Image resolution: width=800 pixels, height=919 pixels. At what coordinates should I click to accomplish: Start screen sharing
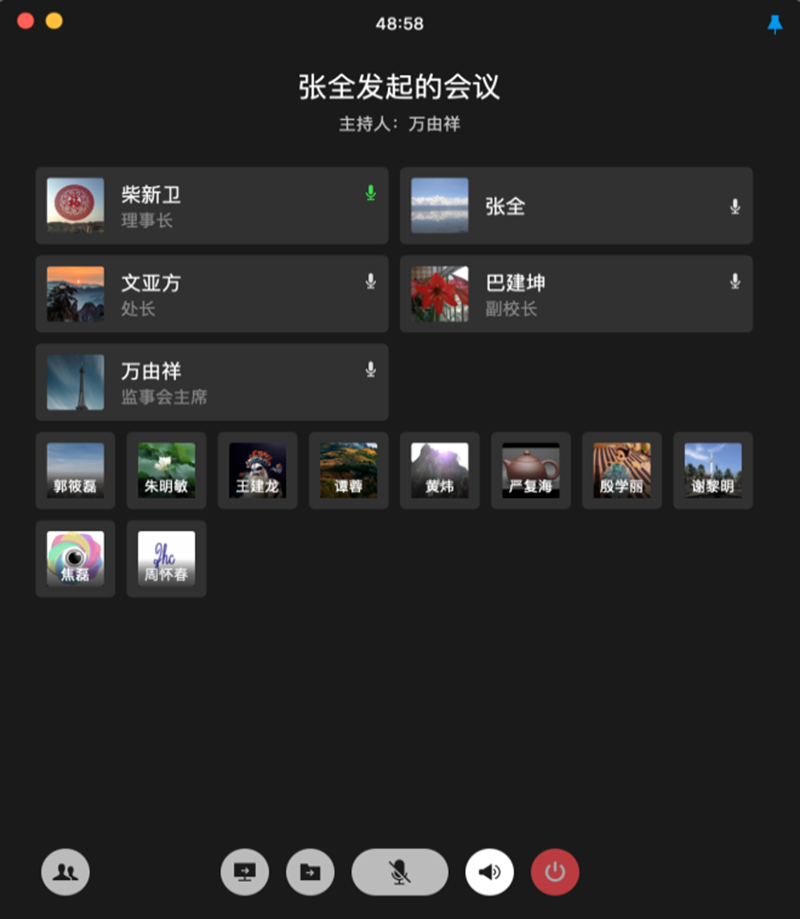[x=244, y=871]
